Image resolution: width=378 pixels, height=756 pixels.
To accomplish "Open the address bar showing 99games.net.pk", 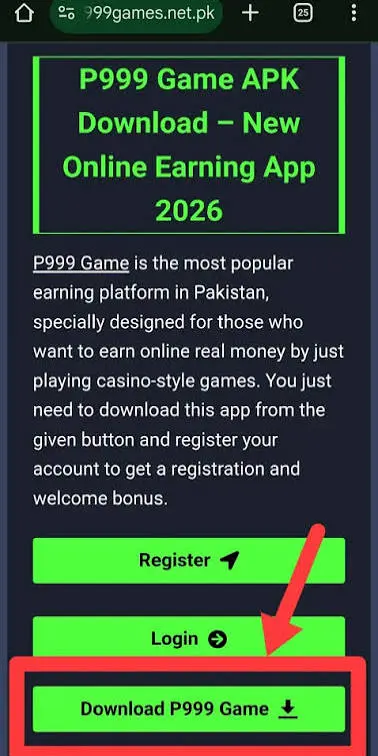I will click(x=136, y=14).
